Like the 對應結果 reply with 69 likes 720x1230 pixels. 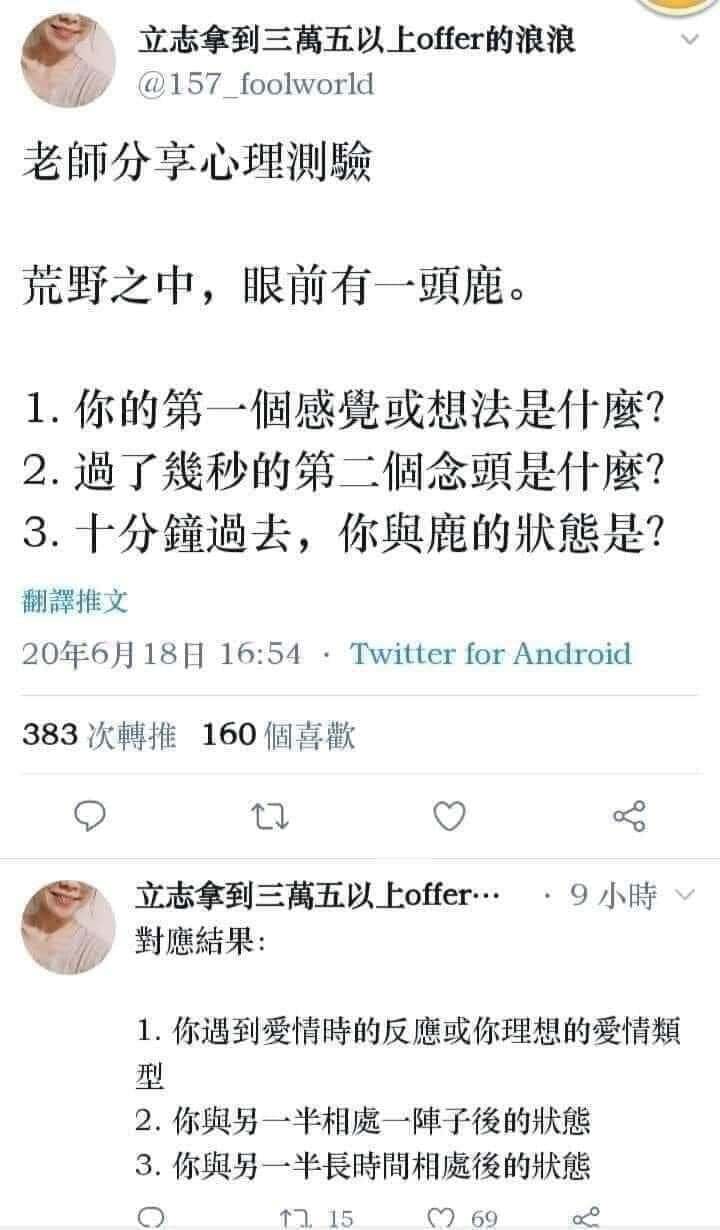click(x=464, y=1219)
